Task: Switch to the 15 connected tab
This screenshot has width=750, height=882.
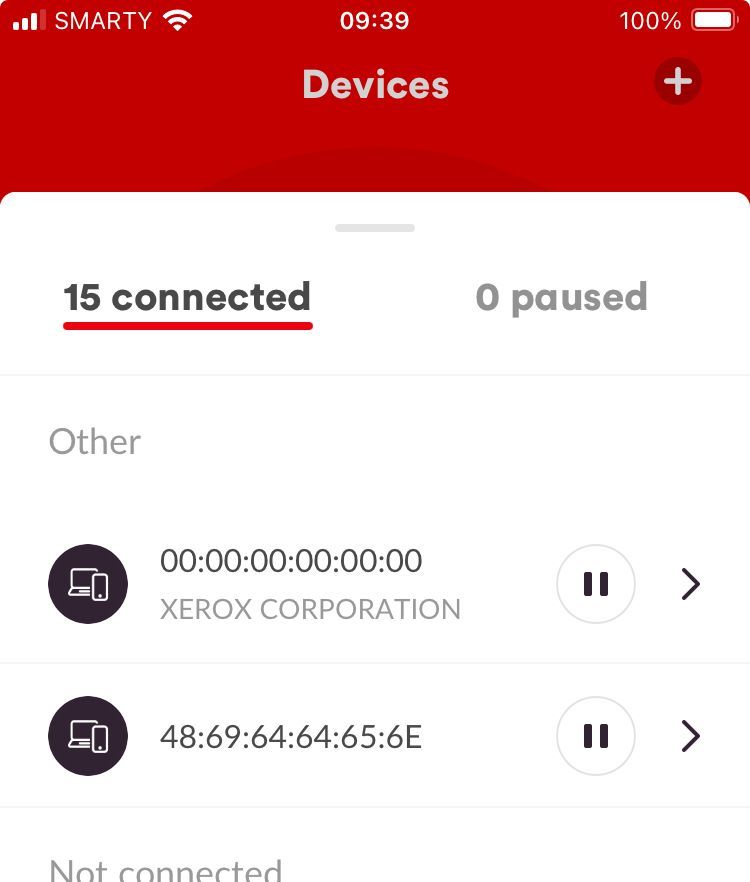Action: tap(187, 298)
